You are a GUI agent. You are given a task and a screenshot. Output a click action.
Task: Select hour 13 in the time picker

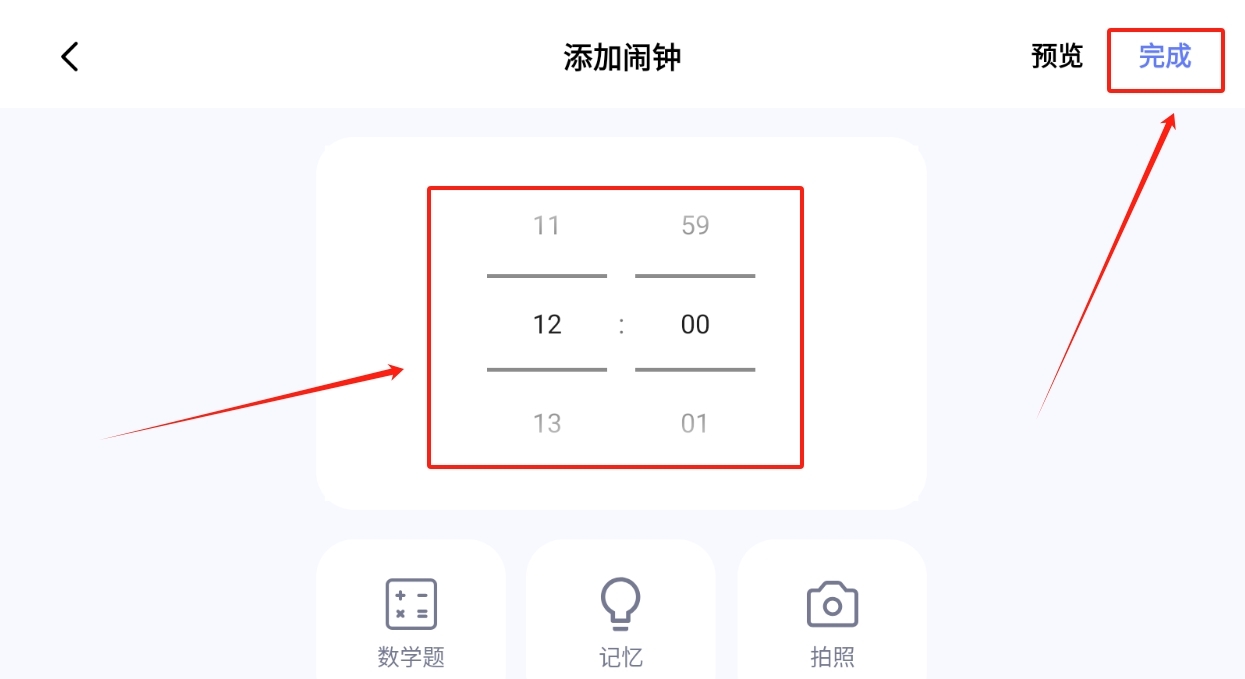[x=546, y=423]
